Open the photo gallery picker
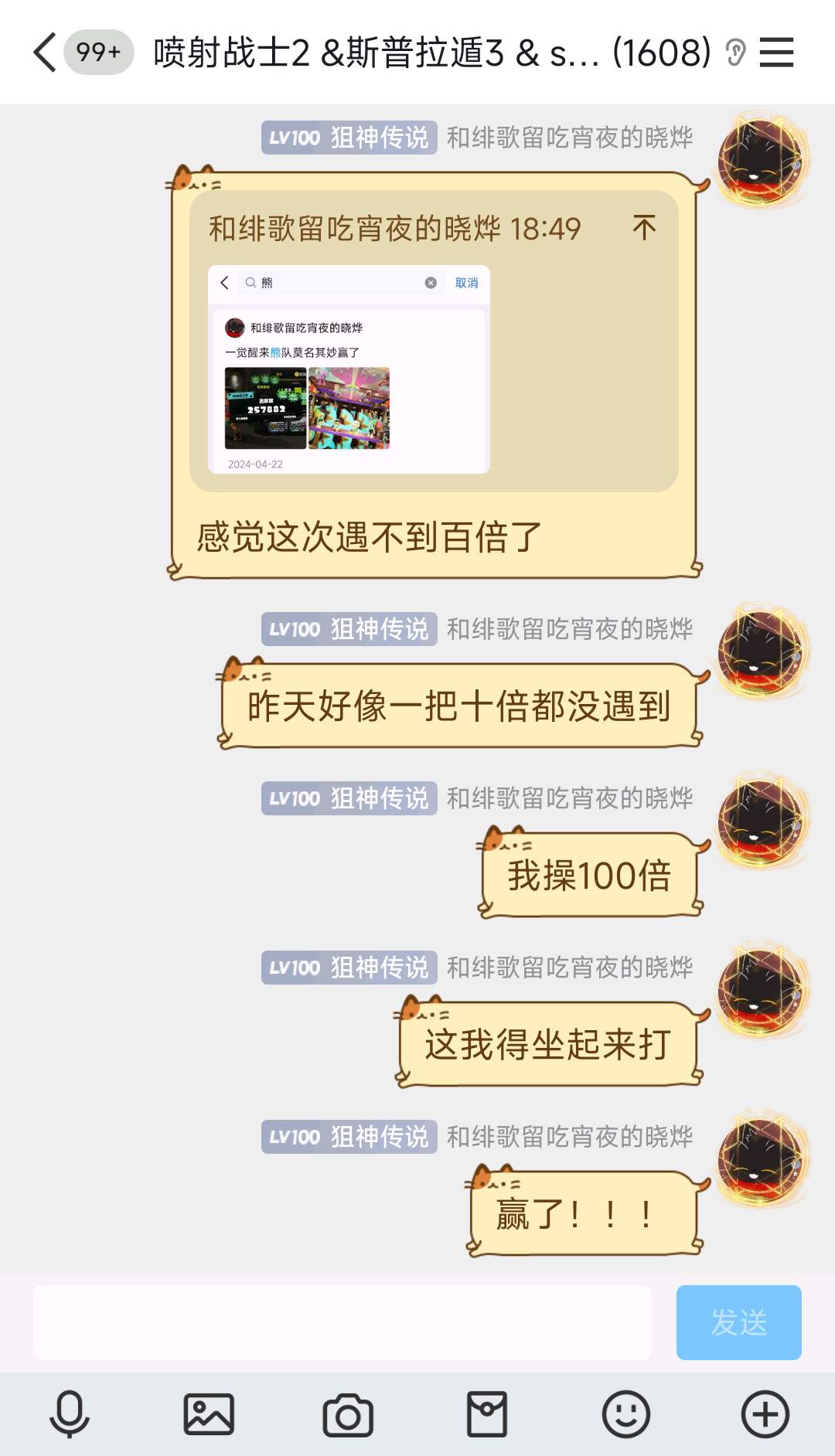Image resolution: width=835 pixels, height=1456 pixels. pos(209,1414)
